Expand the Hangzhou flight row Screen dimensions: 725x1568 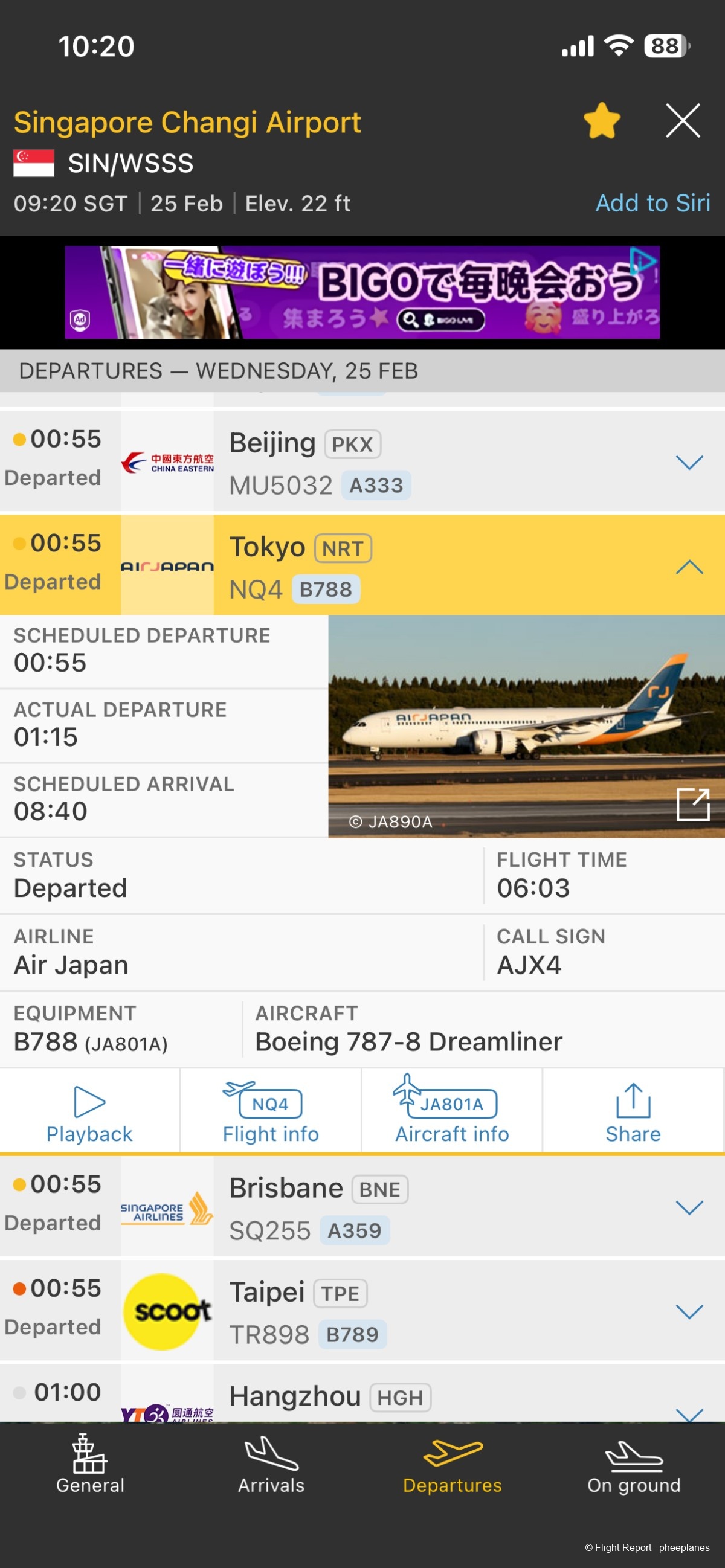[689, 1411]
